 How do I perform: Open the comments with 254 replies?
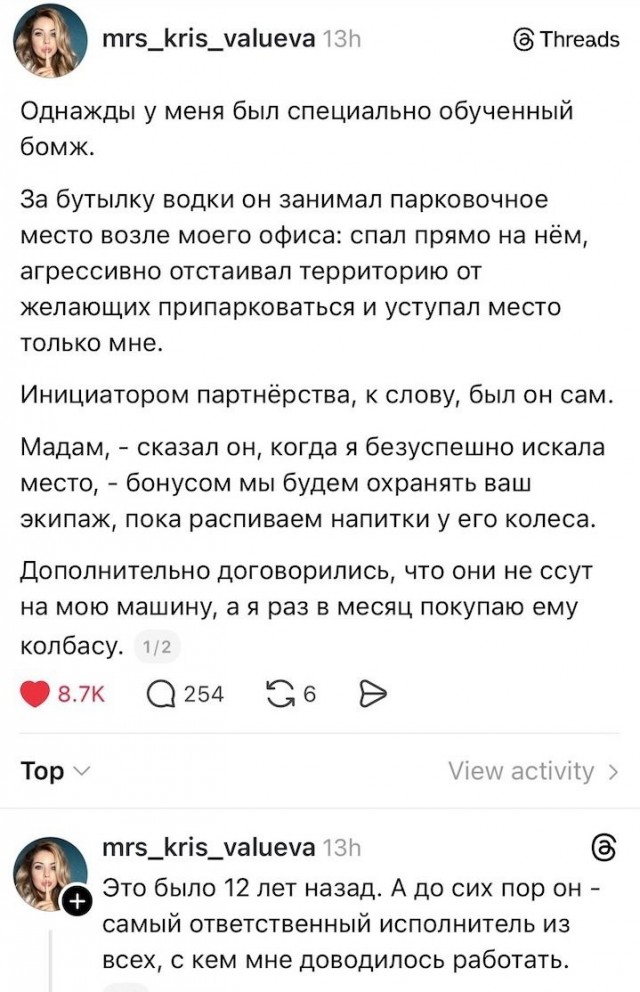click(161, 694)
